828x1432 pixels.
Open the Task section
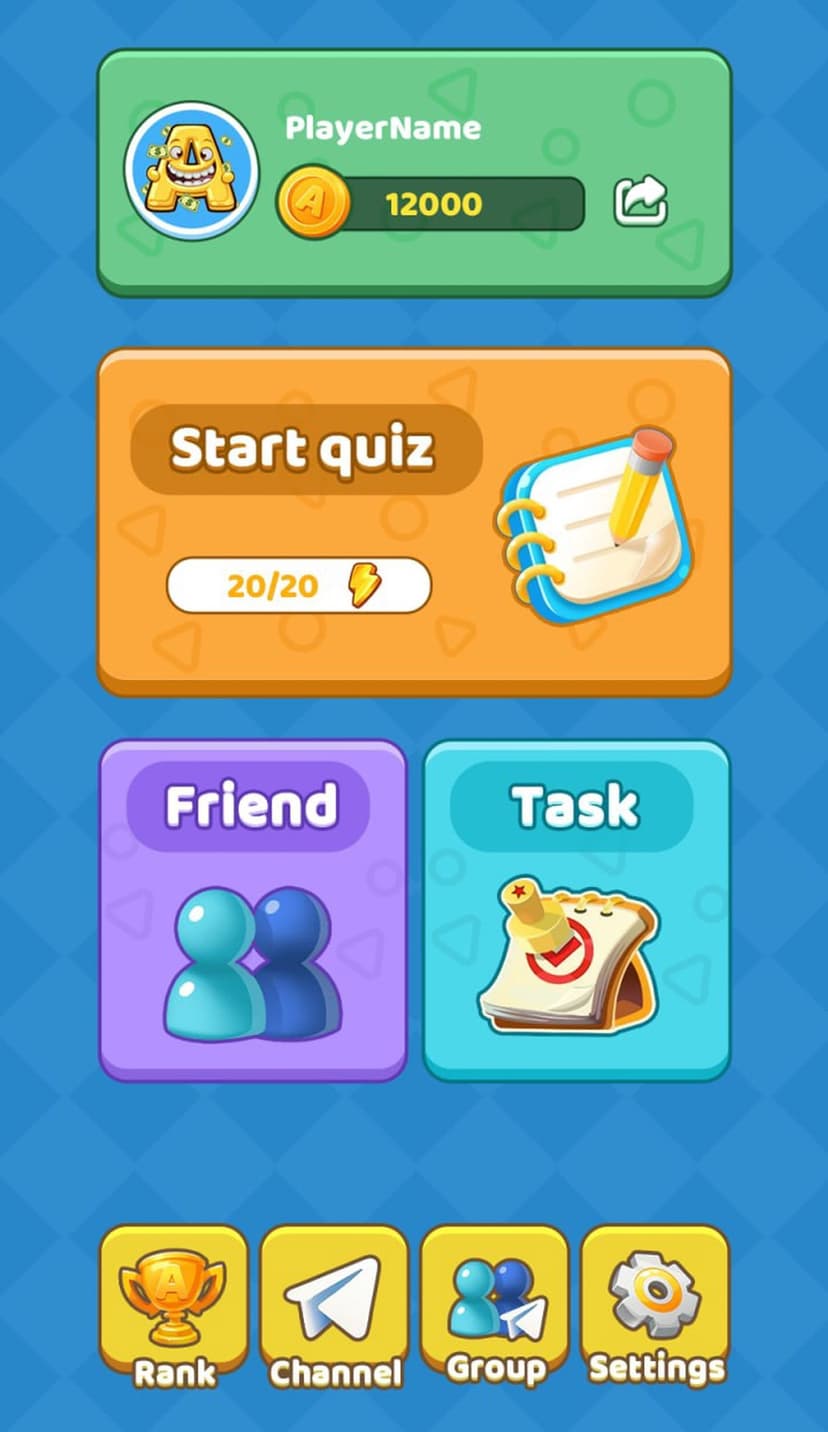[577, 910]
